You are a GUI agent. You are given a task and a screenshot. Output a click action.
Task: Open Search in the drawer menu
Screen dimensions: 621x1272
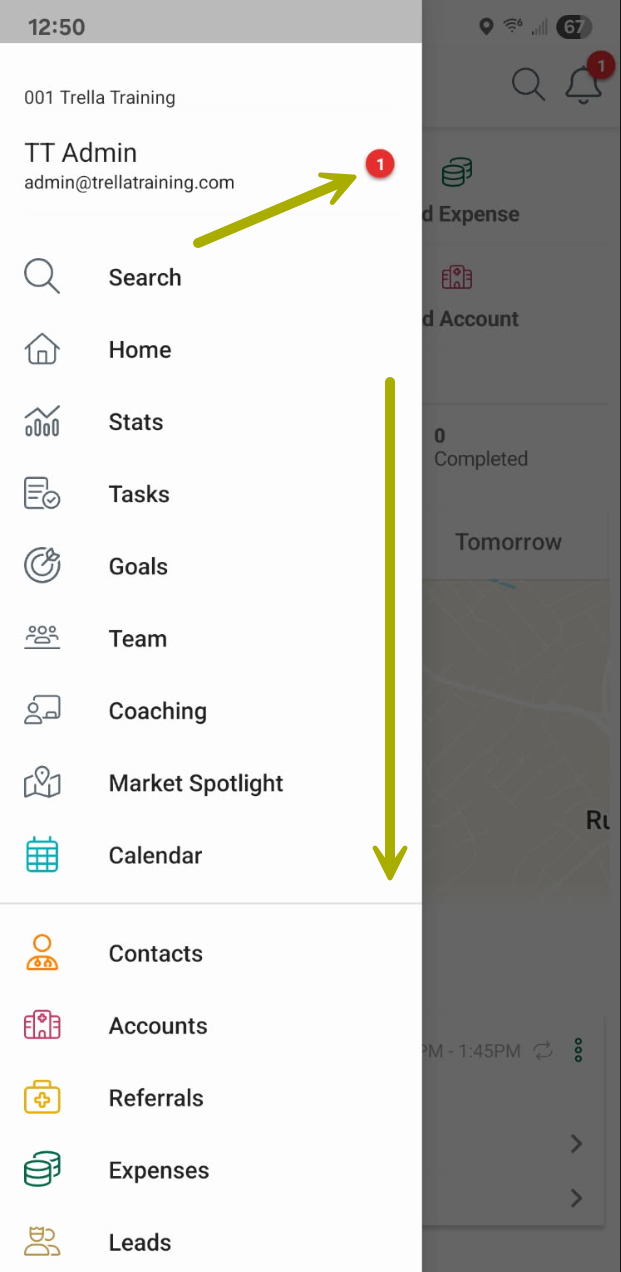pos(210,277)
